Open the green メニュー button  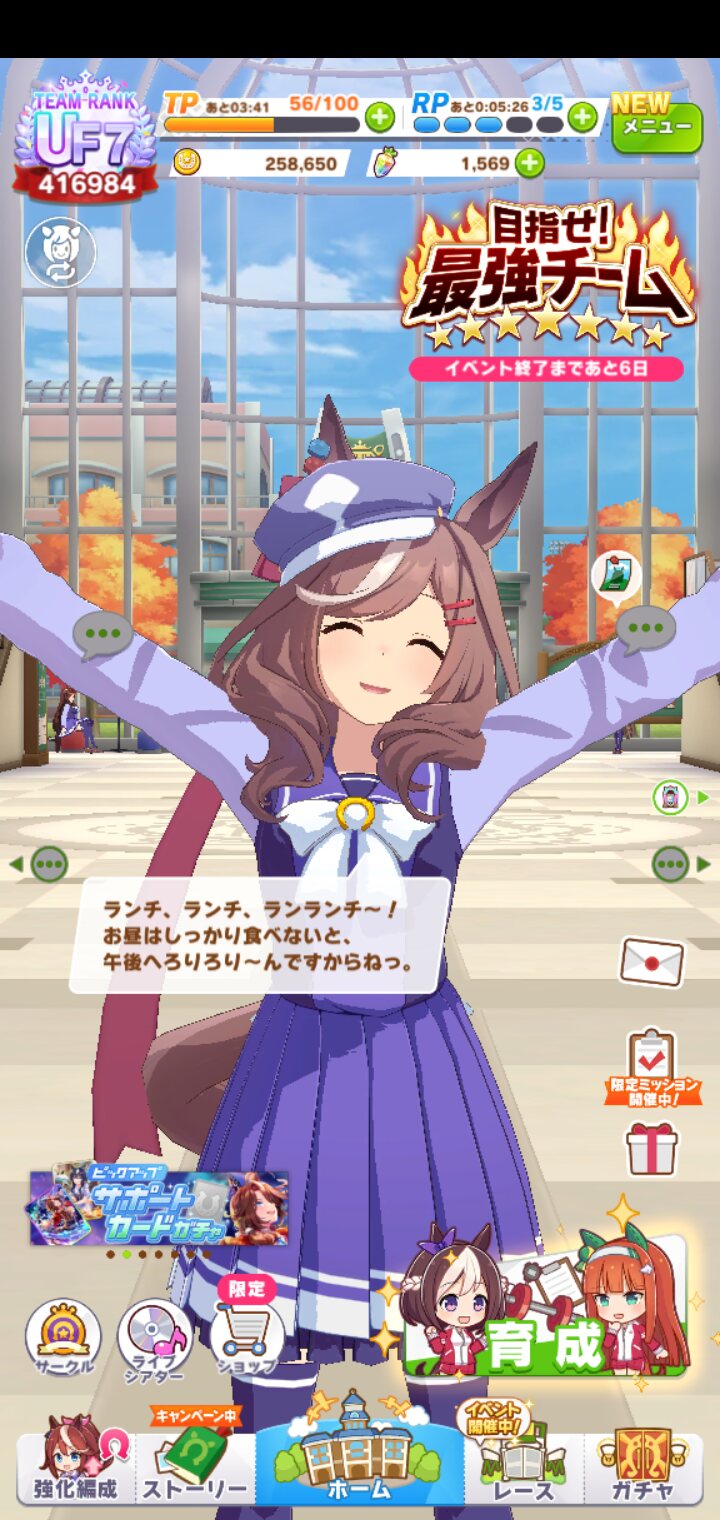[657, 126]
